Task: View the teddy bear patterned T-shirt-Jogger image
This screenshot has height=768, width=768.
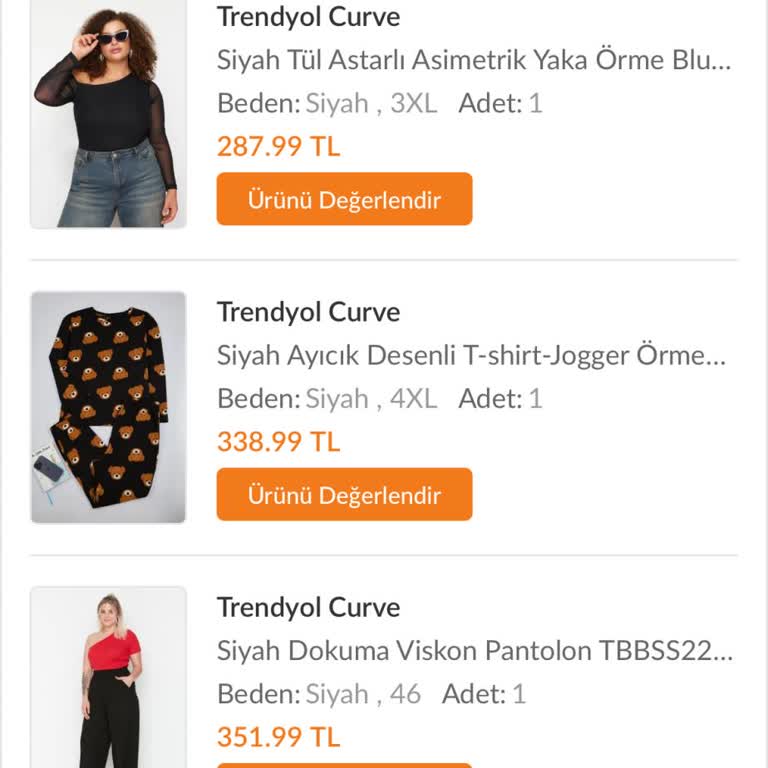Action: [108, 407]
